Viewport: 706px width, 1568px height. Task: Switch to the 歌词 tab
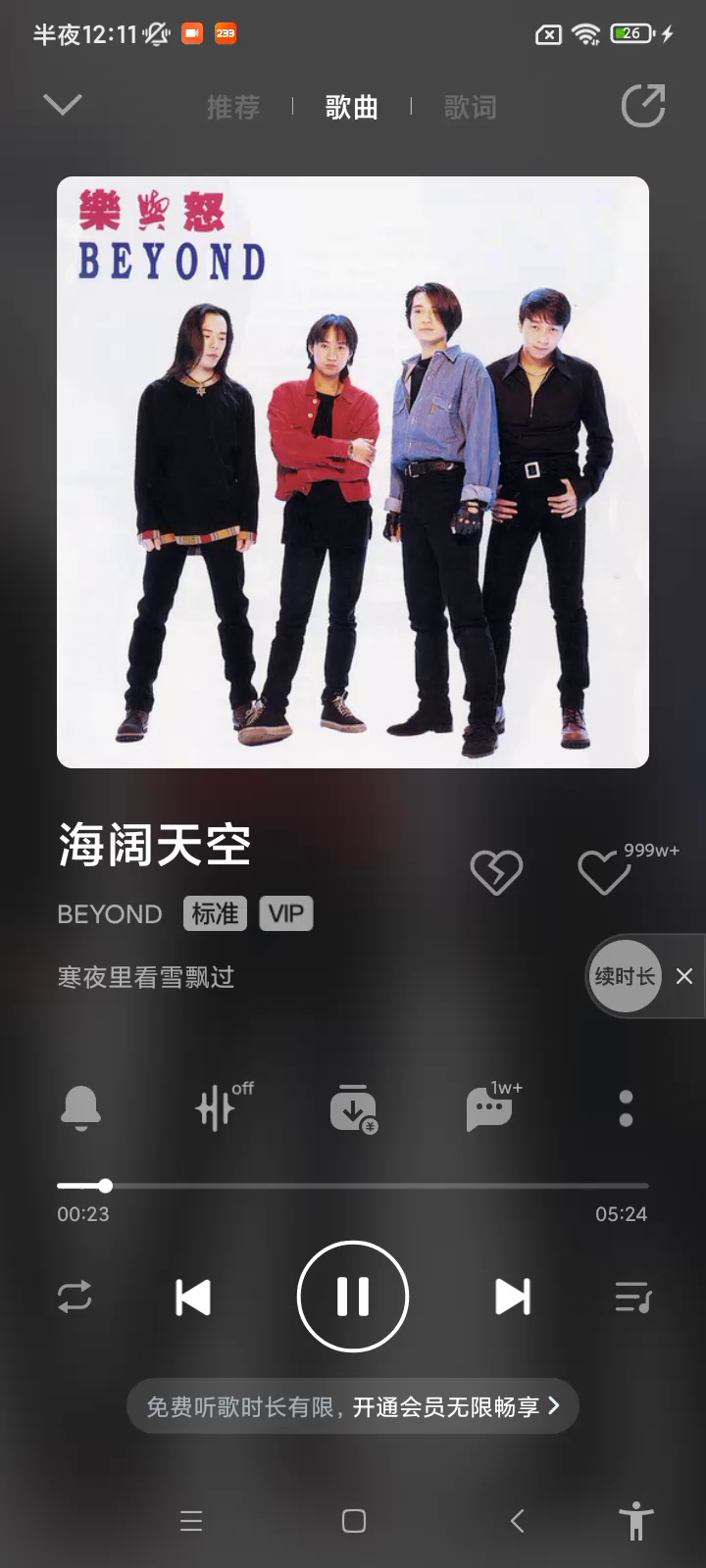(x=471, y=107)
